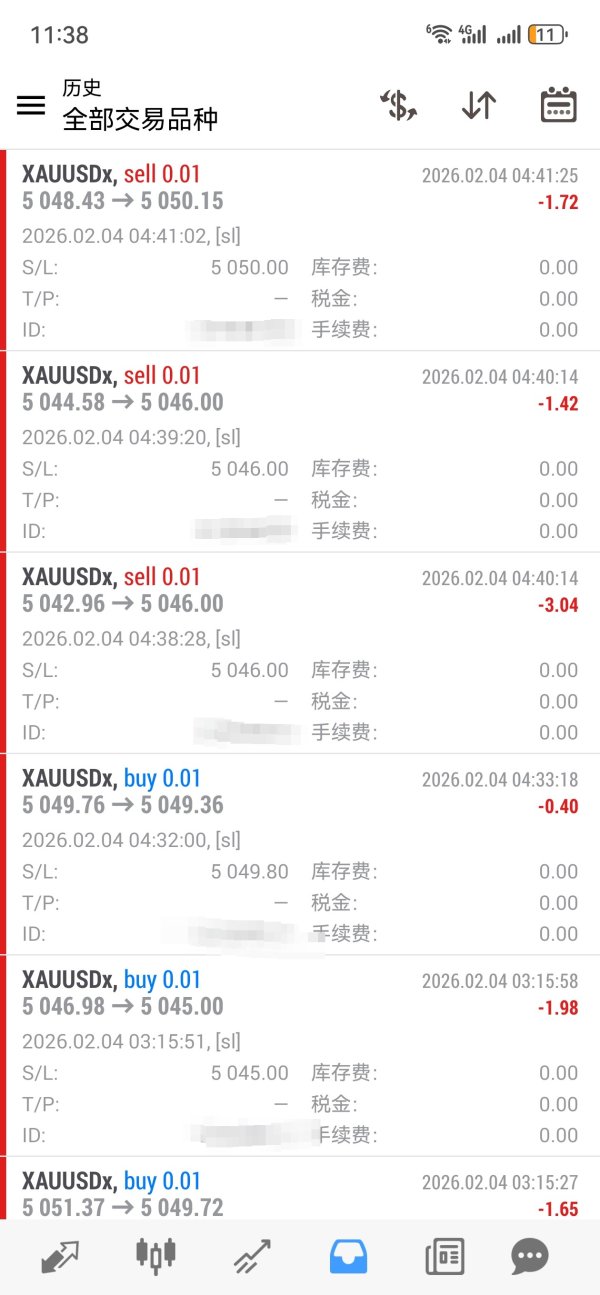The image size is (600, 1295).
Task: Switch to the candlestick Chart tab
Action: (155, 1256)
